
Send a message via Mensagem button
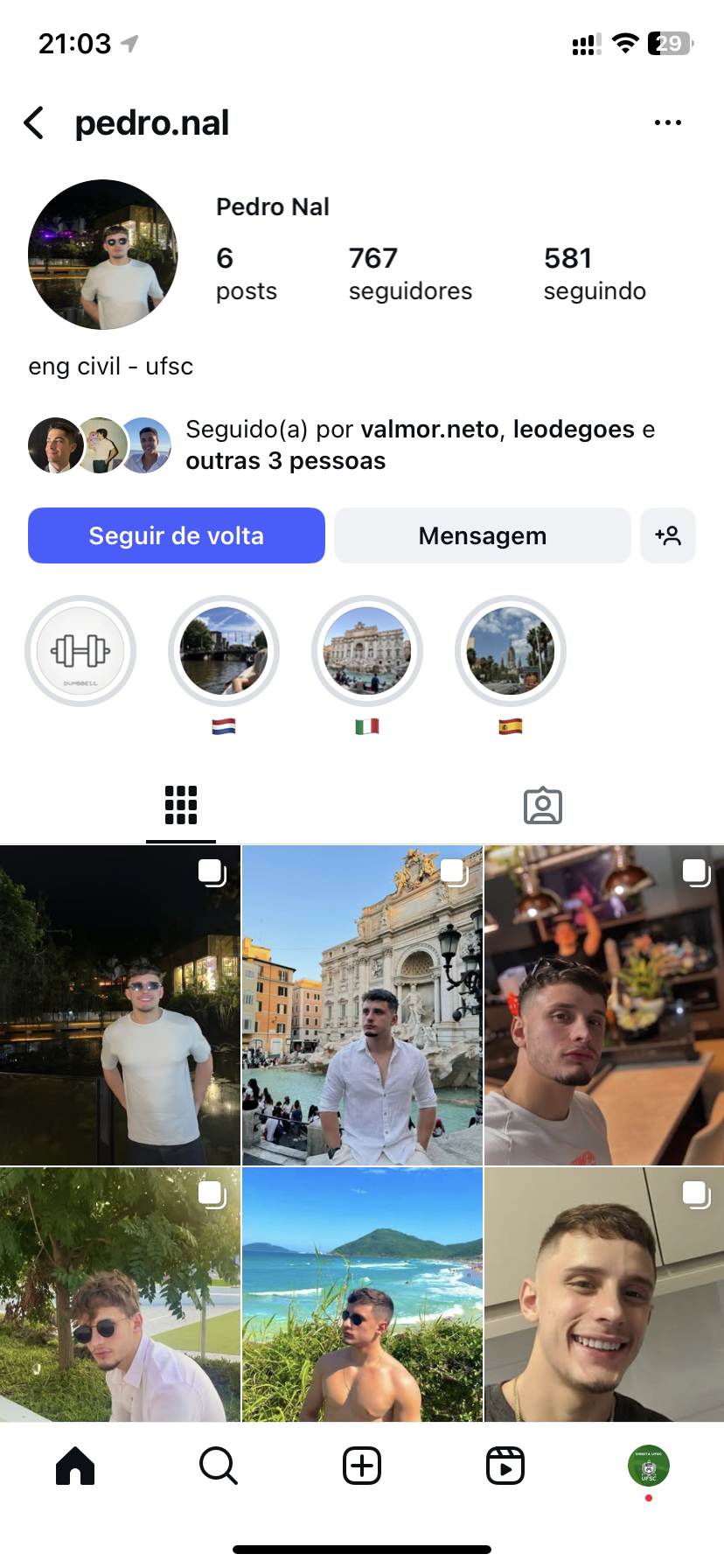coord(483,535)
